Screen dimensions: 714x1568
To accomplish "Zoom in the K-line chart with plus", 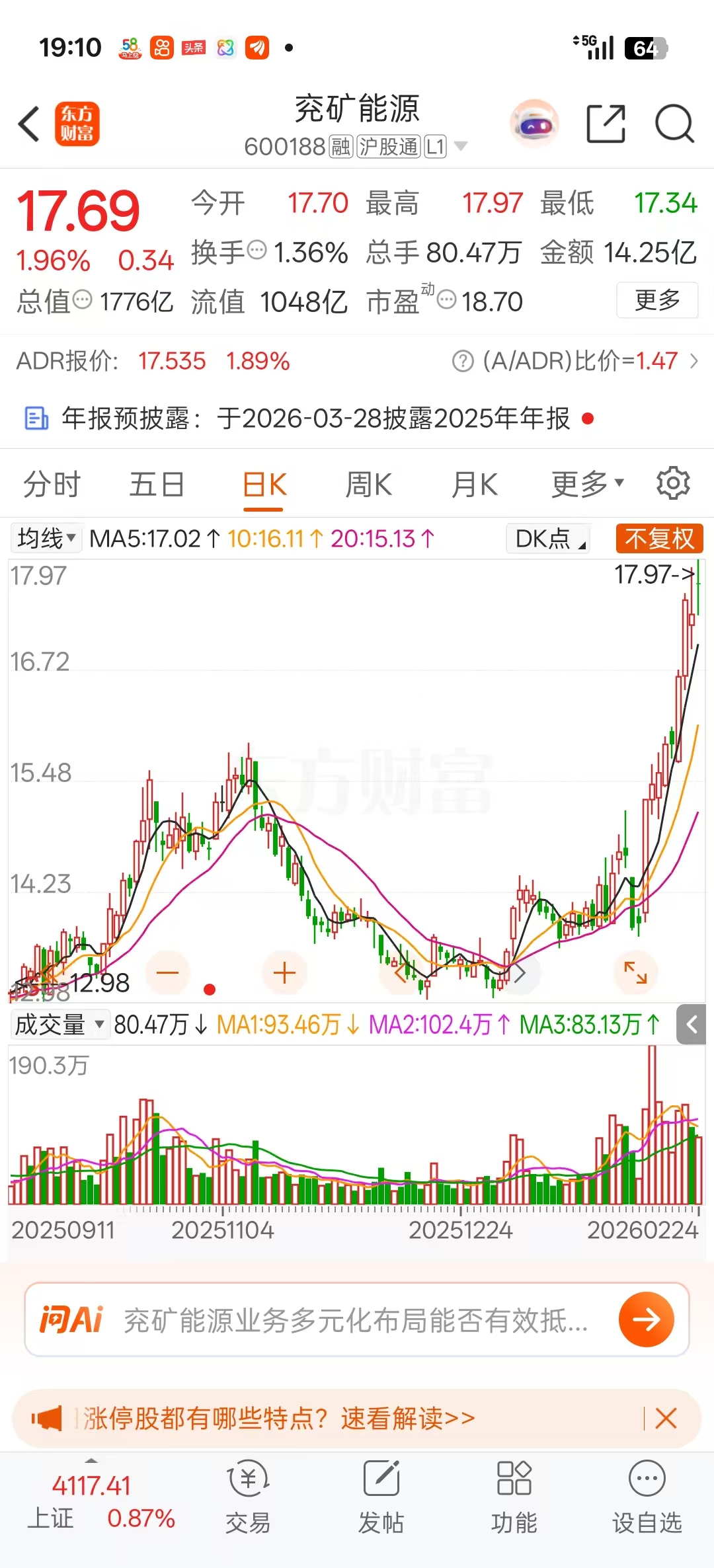I will [284, 972].
